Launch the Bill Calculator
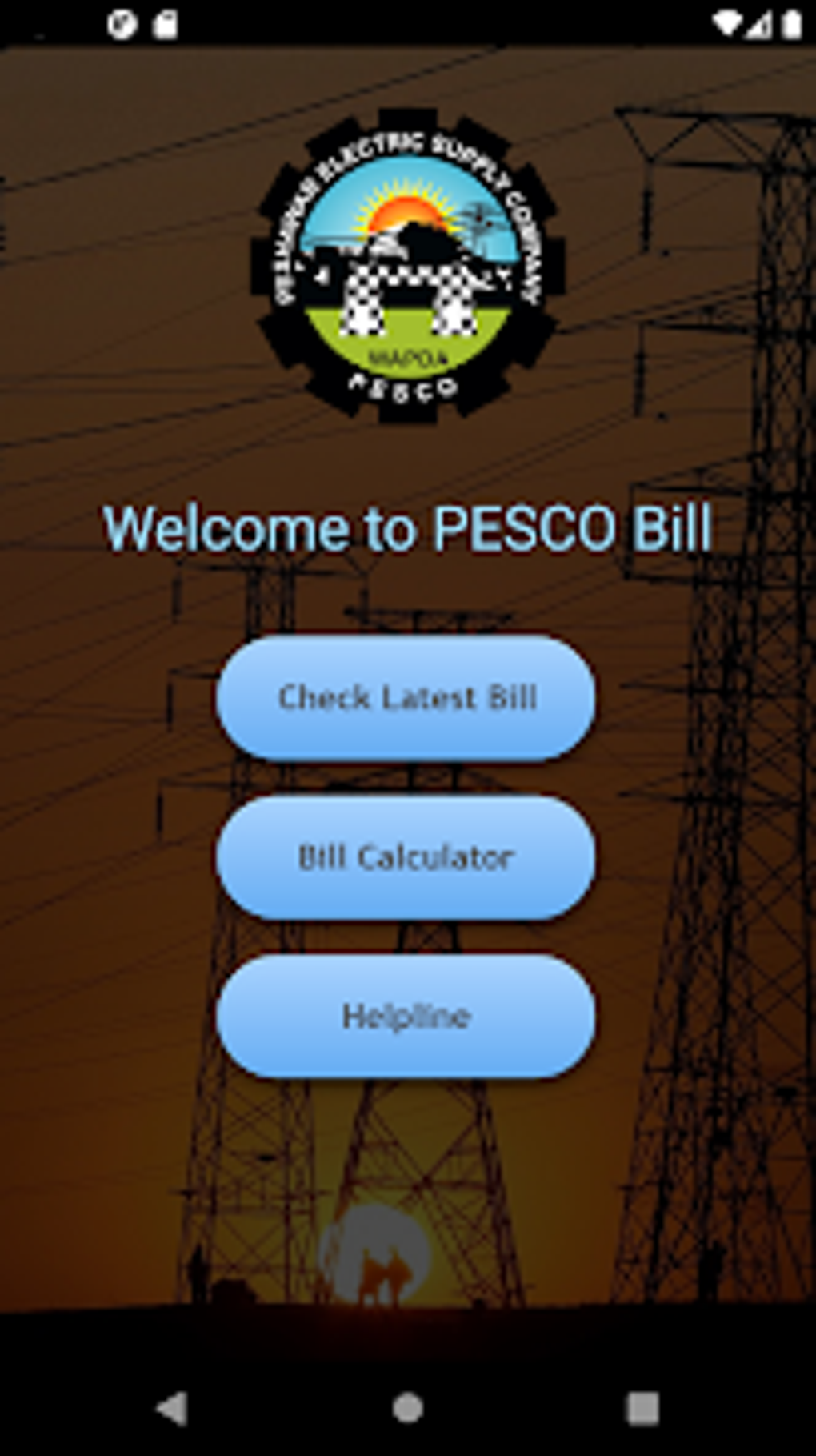The width and height of the screenshot is (816, 1456). click(x=406, y=856)
